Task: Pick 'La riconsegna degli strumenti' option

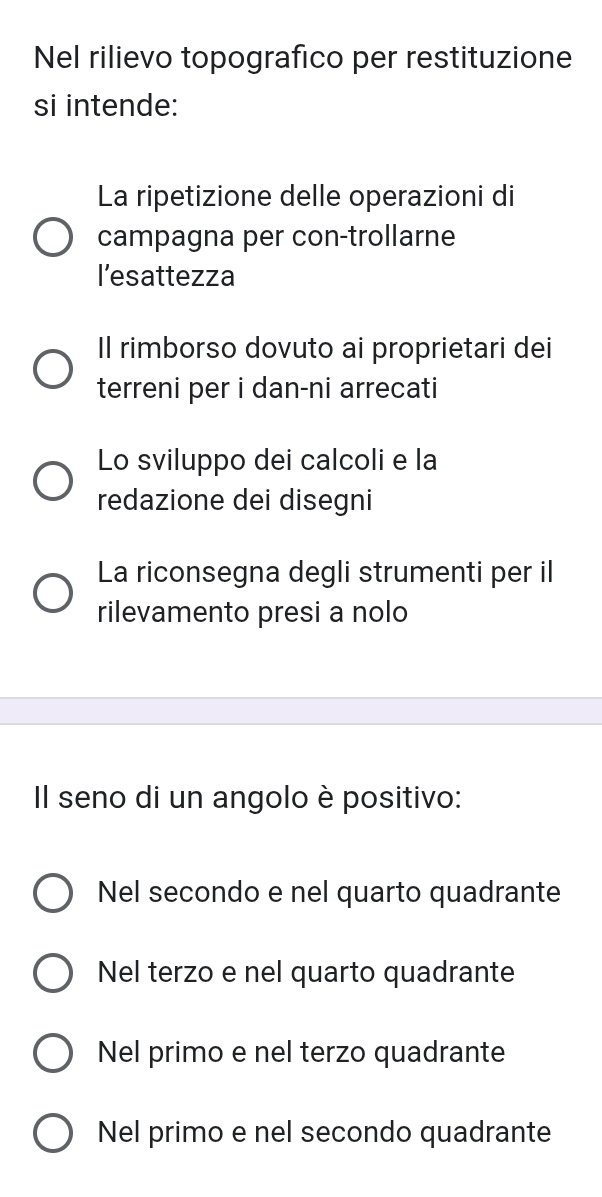Action: coord(53,592)
